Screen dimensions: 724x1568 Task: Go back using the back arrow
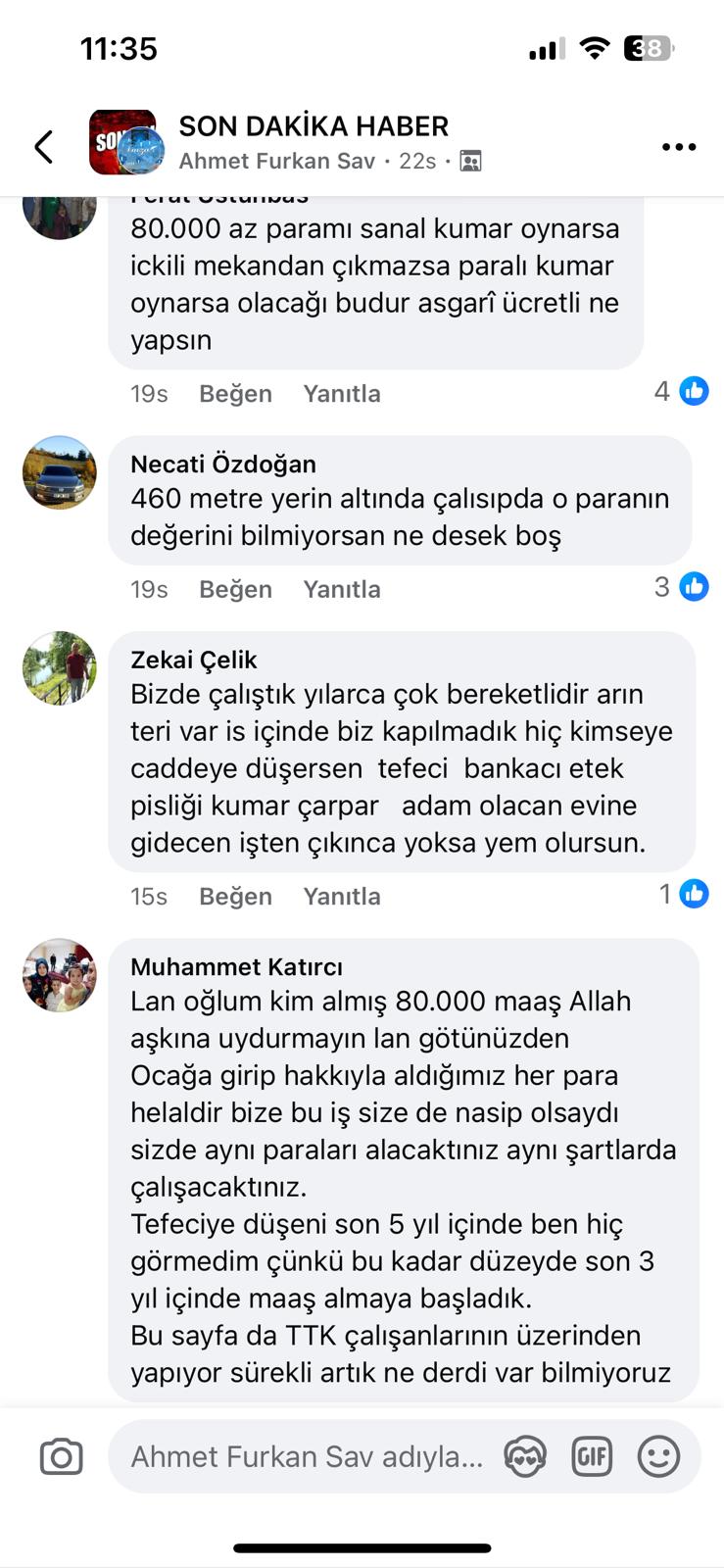43,147
